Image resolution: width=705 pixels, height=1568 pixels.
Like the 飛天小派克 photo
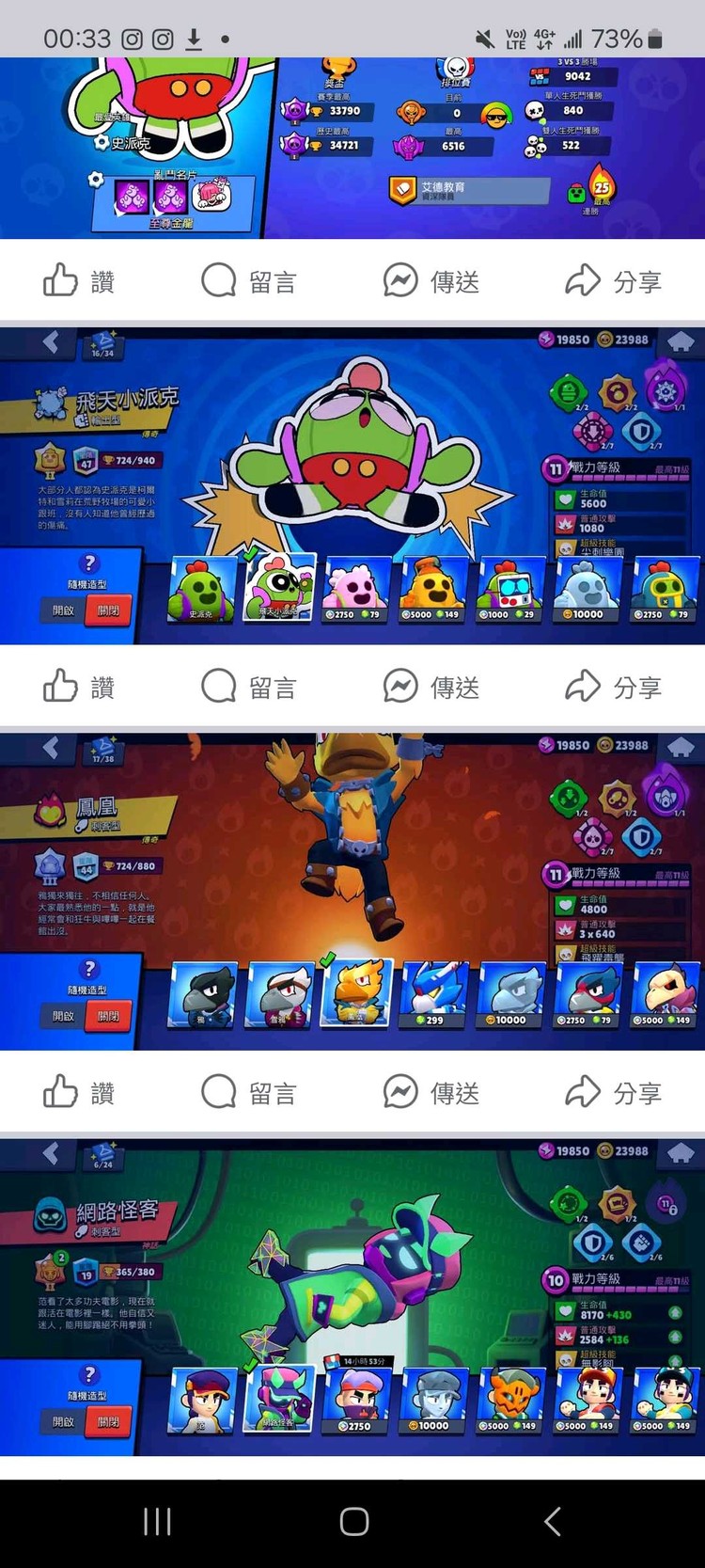click(79, 687)
